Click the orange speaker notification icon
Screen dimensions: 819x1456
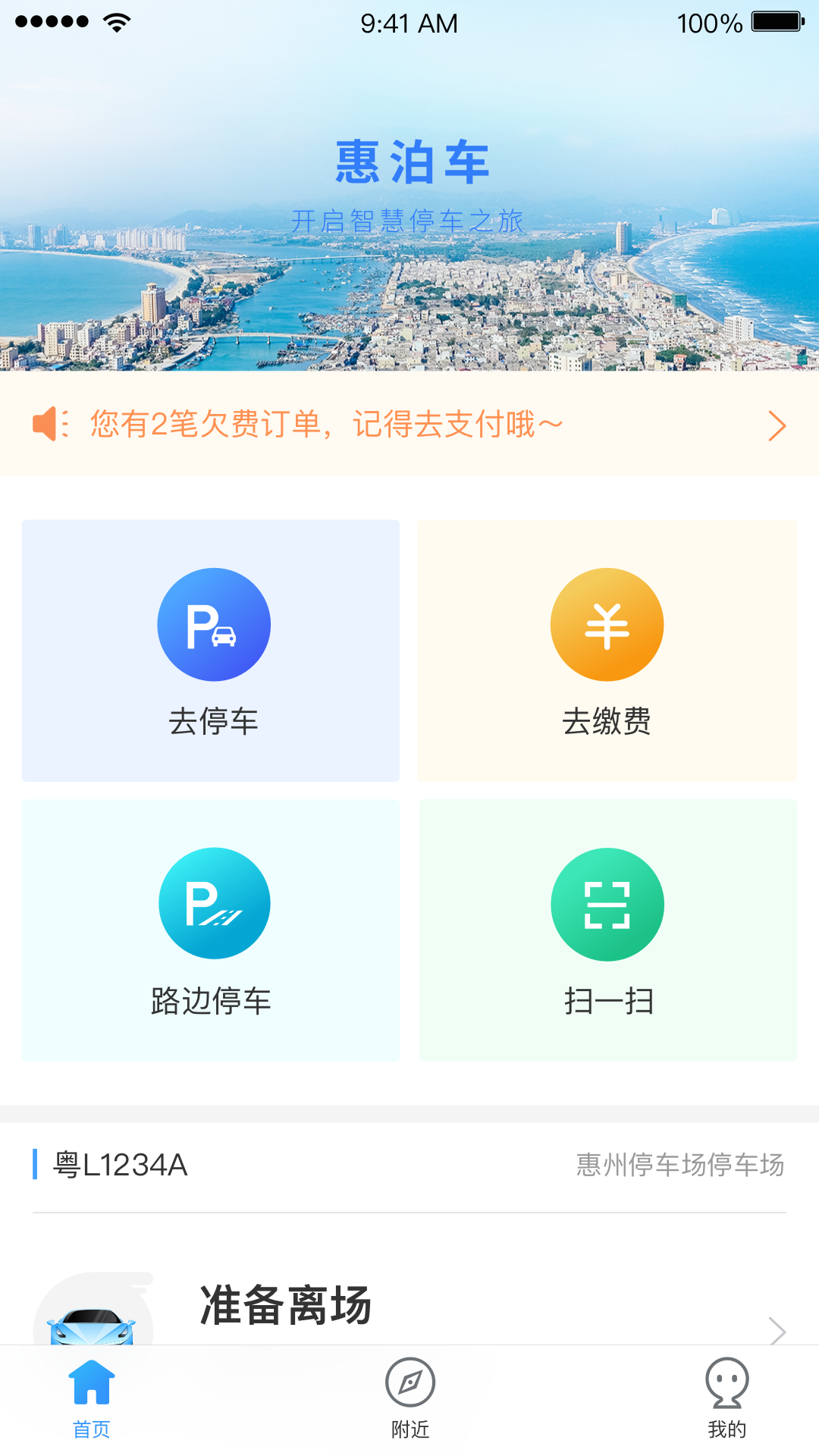52,425
